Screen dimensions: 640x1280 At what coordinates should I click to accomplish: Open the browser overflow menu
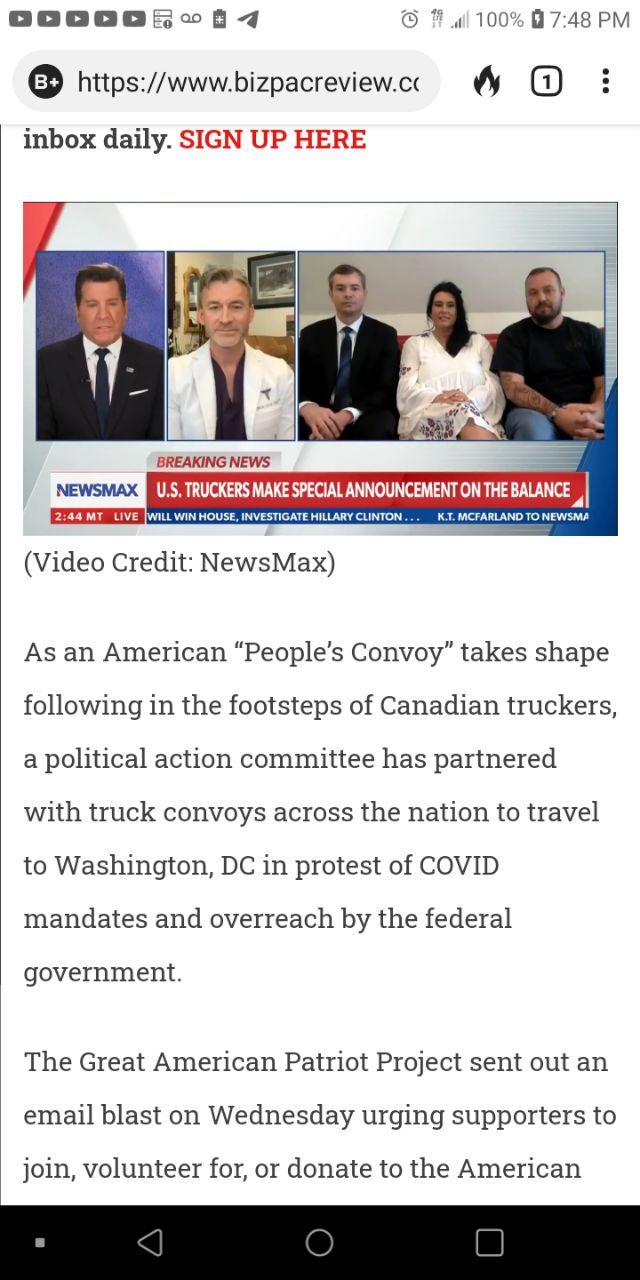[605, 82]
